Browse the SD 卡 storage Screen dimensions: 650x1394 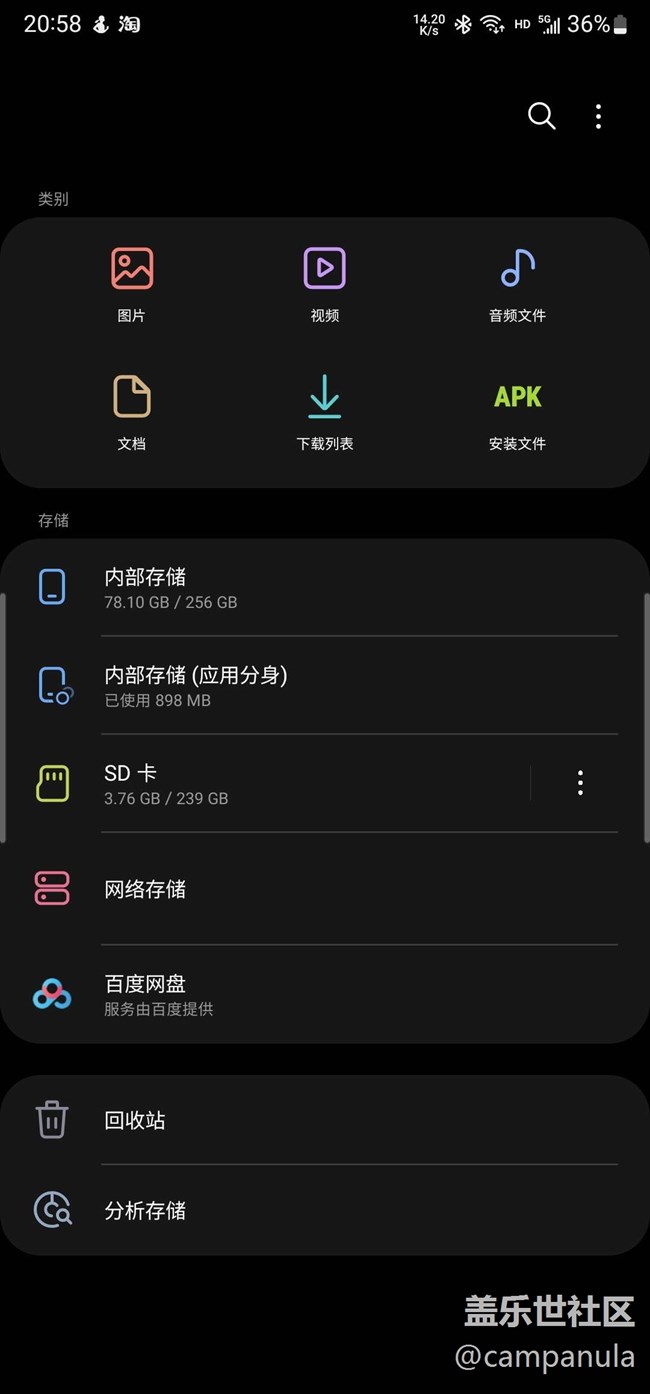point(265,784)
